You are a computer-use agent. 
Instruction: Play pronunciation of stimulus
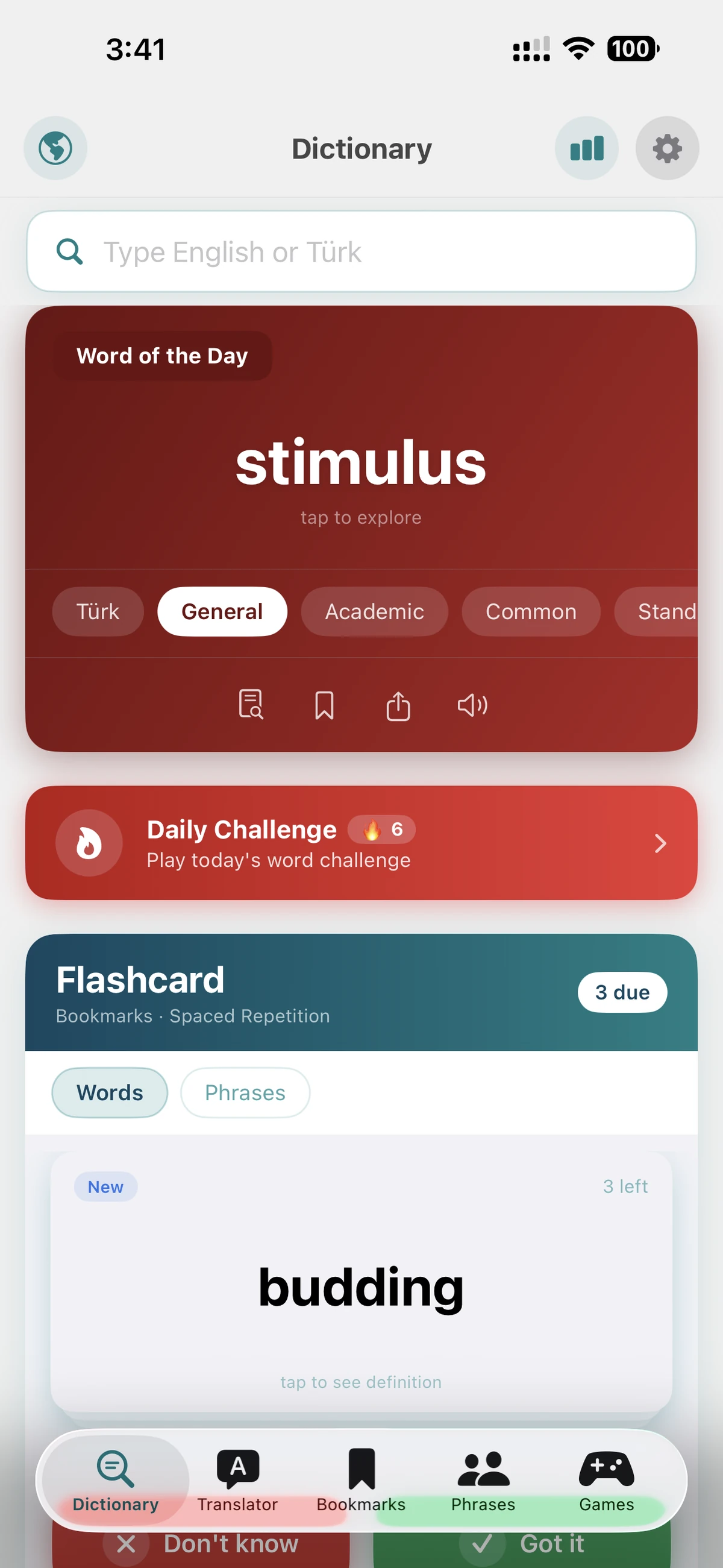tap(472, 705)
